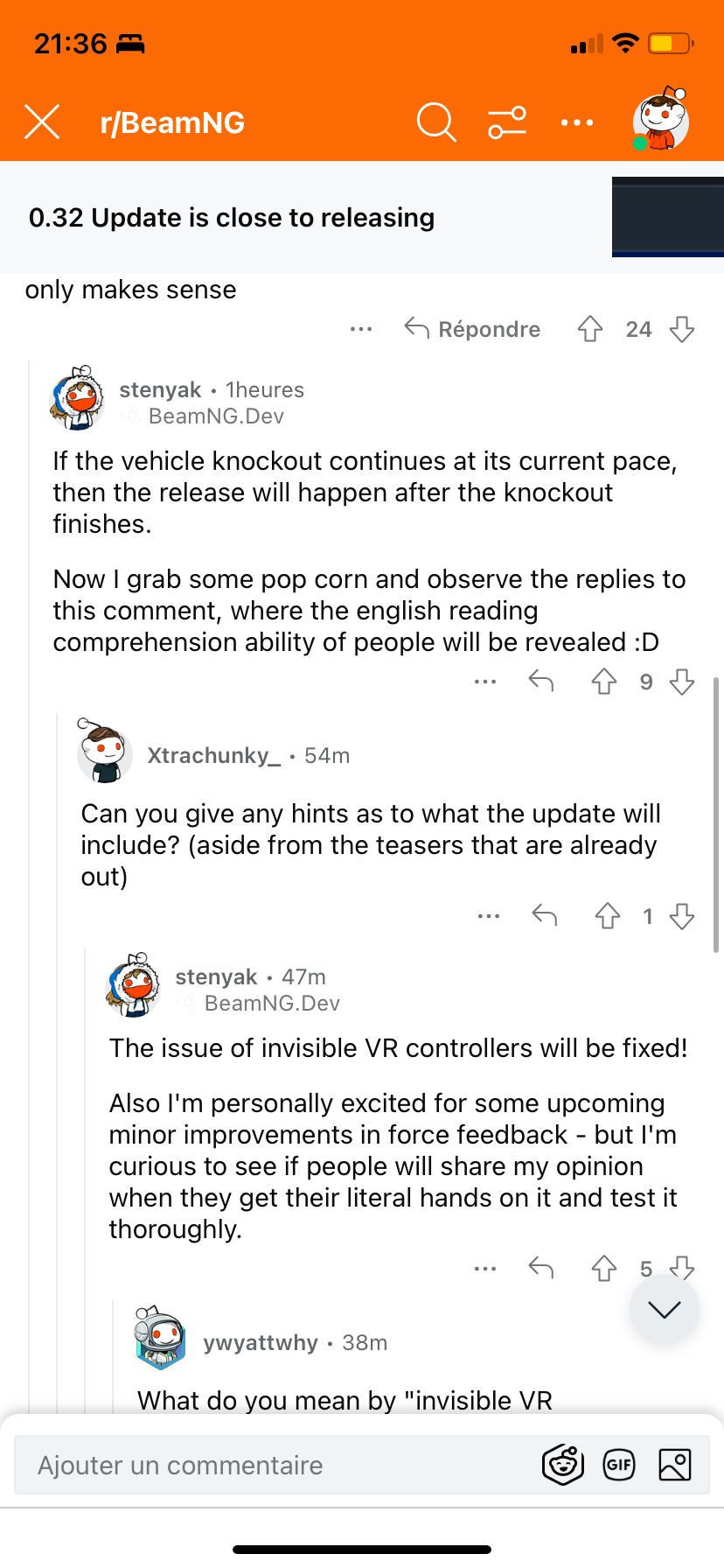Jump to next comment with chevron button
This screenshot has width=724, height=1568.
[665, 1309]
